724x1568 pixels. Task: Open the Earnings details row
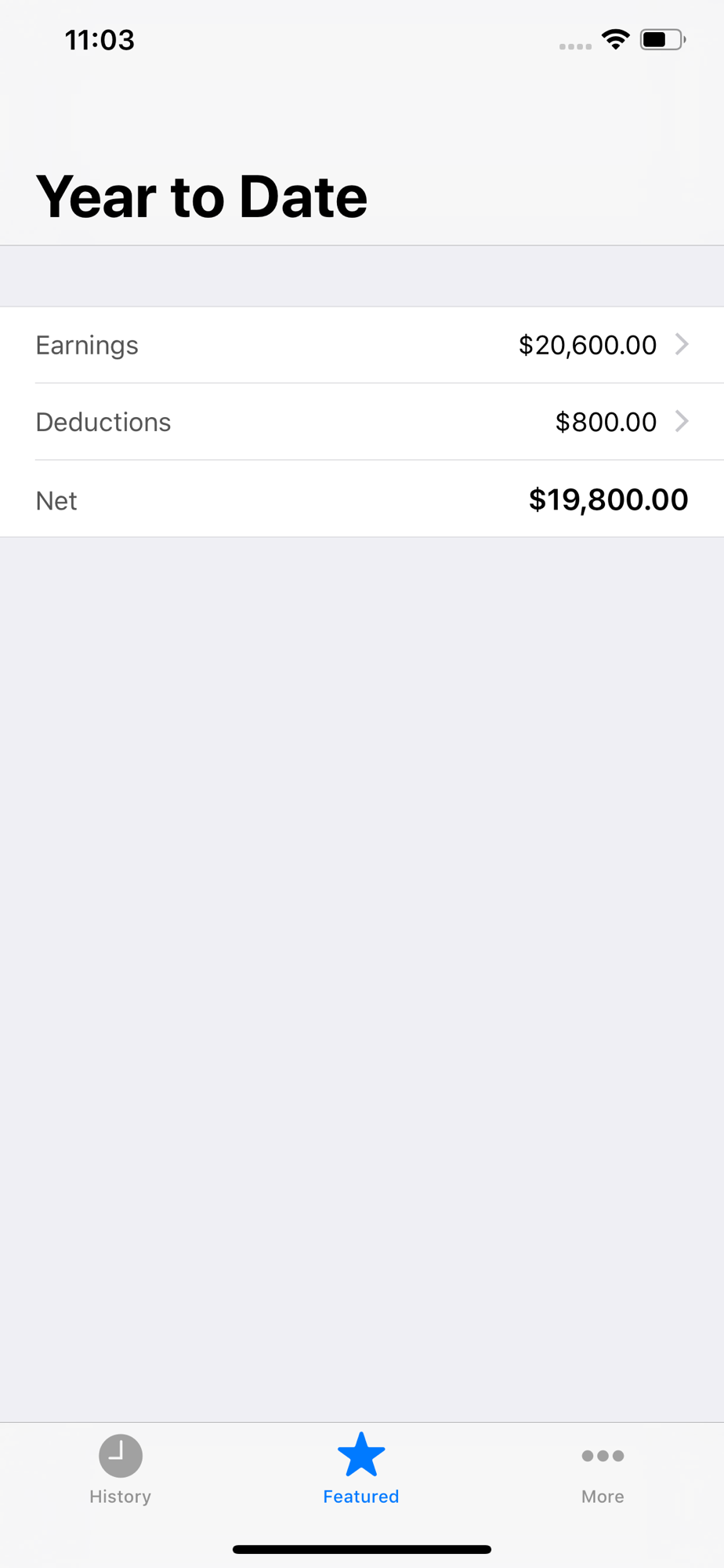361,345
